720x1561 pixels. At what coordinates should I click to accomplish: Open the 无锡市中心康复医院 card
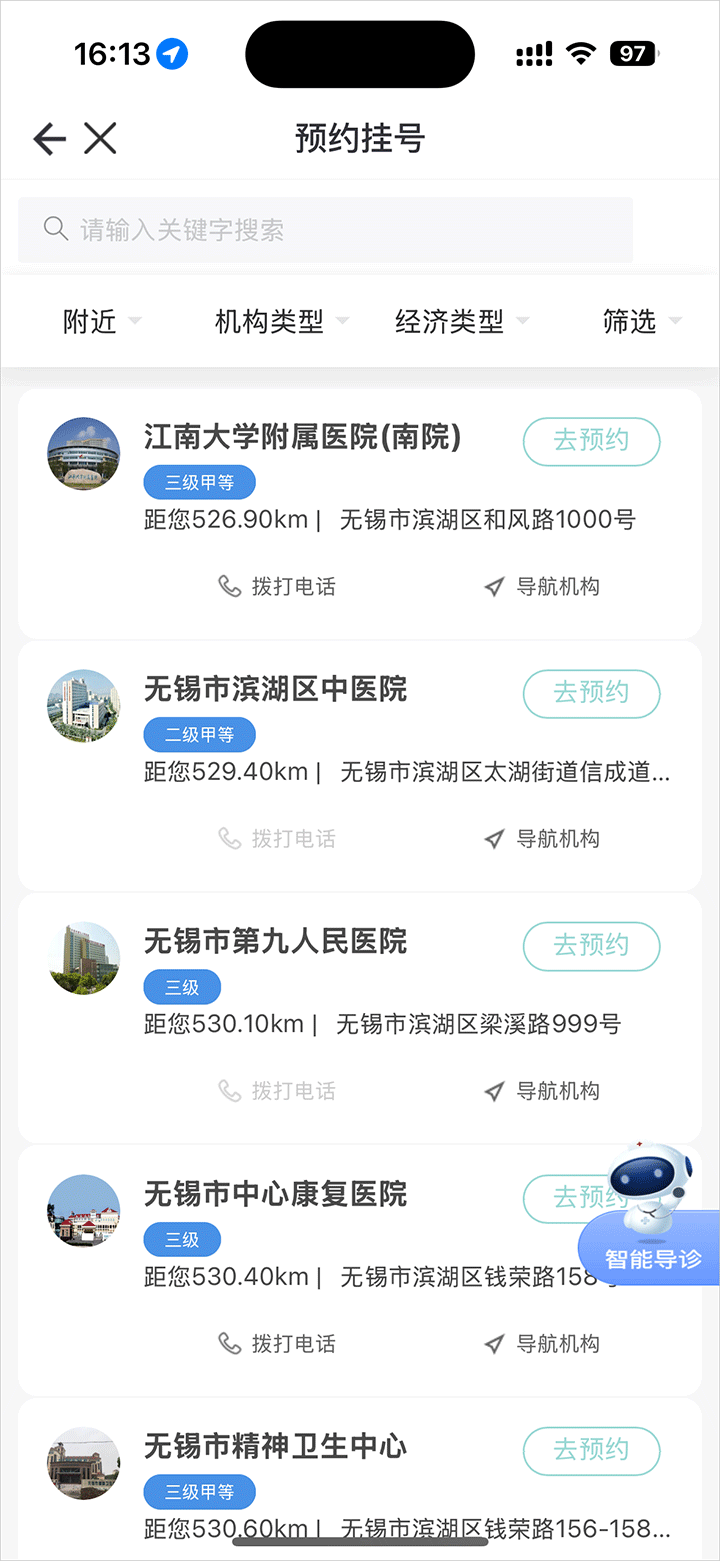pos(275,1194)
